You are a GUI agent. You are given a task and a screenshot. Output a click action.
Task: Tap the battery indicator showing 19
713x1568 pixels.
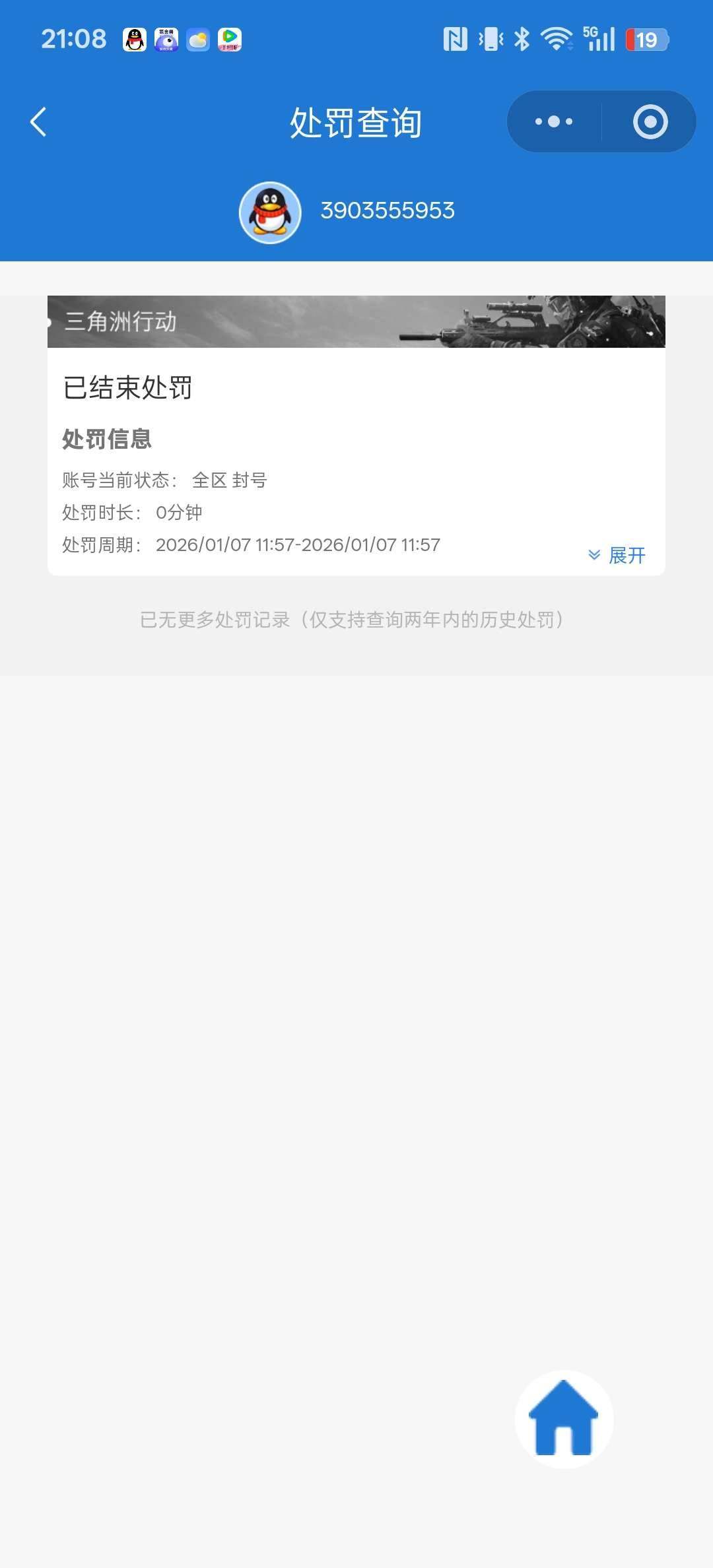click(x=647, y=40)
